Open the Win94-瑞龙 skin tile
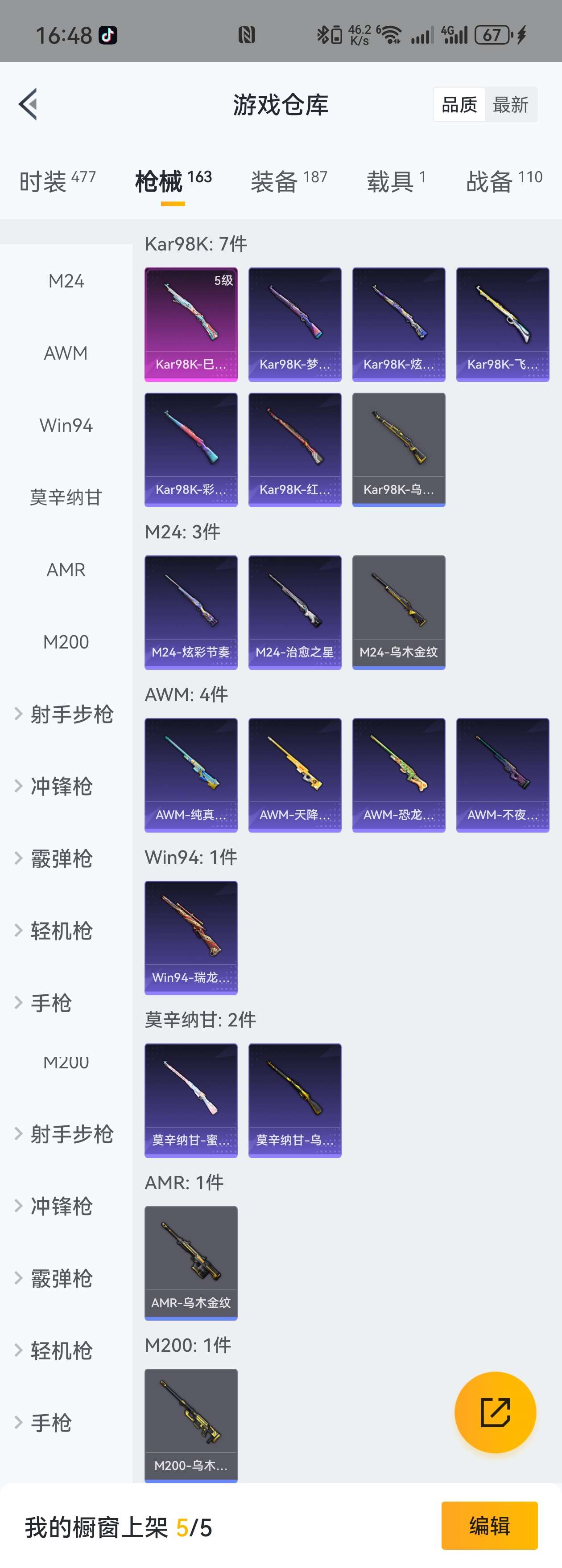 coord(190,937)
